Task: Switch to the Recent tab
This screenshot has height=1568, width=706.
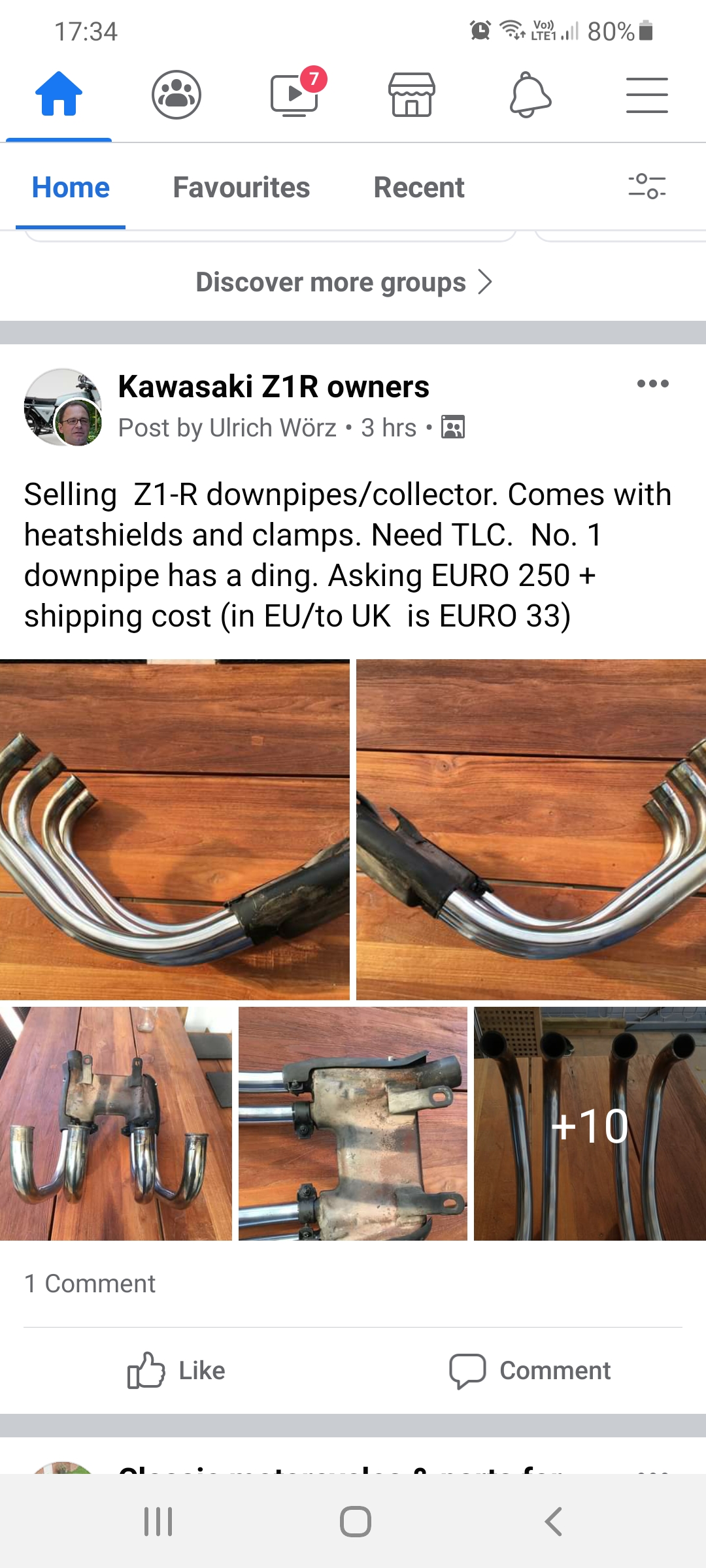Action: (x=418, y=188)
